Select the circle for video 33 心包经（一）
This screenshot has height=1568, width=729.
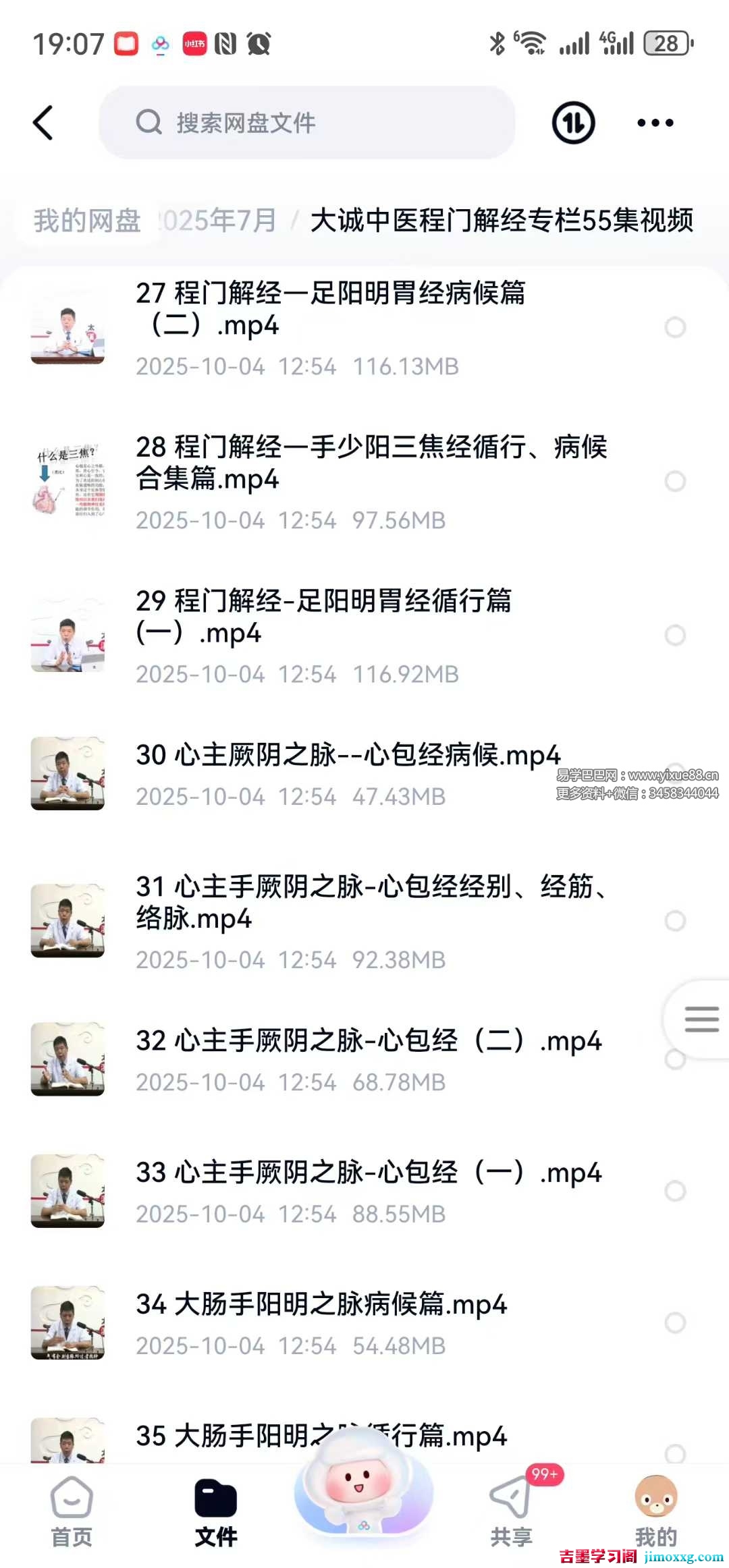675,1191
